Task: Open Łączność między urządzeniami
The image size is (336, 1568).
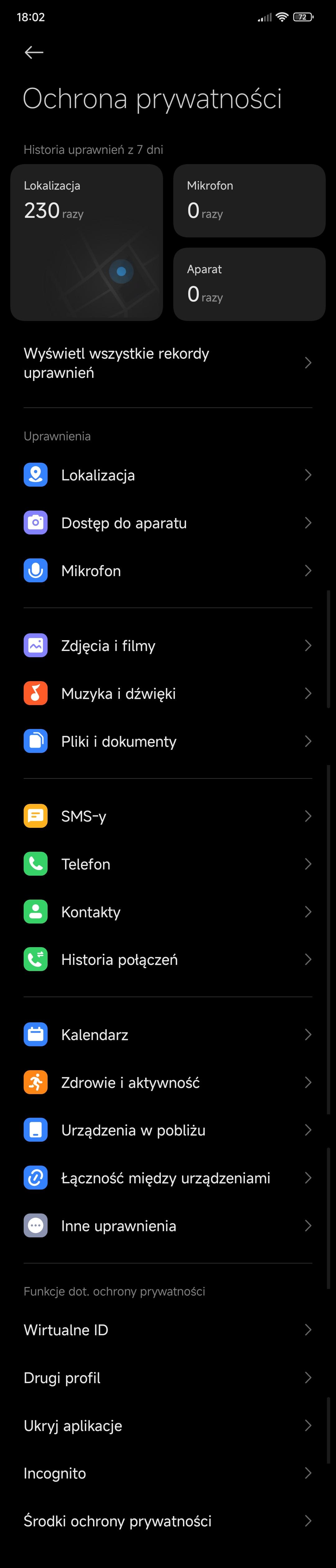Action: 168,1178
